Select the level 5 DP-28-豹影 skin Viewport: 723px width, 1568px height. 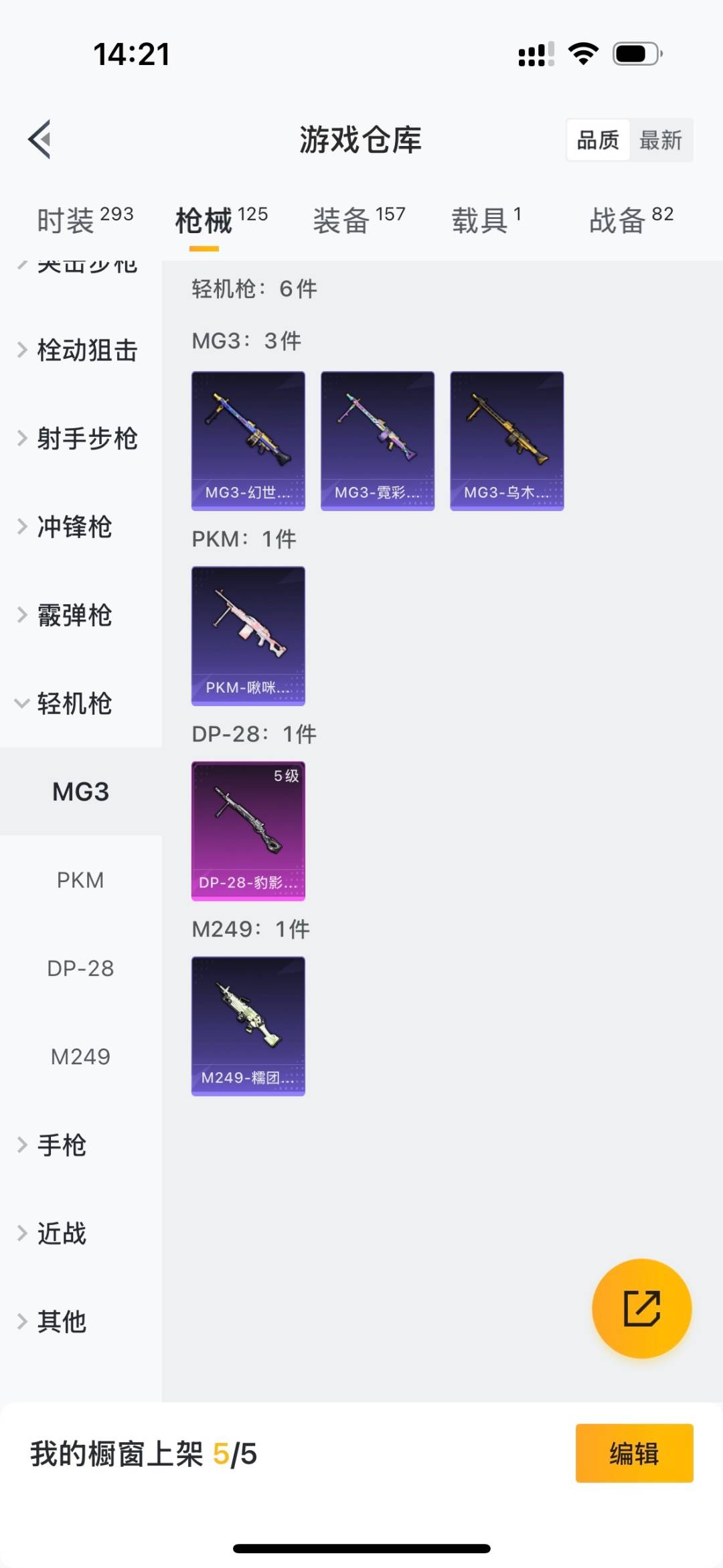tap(248, 831)
